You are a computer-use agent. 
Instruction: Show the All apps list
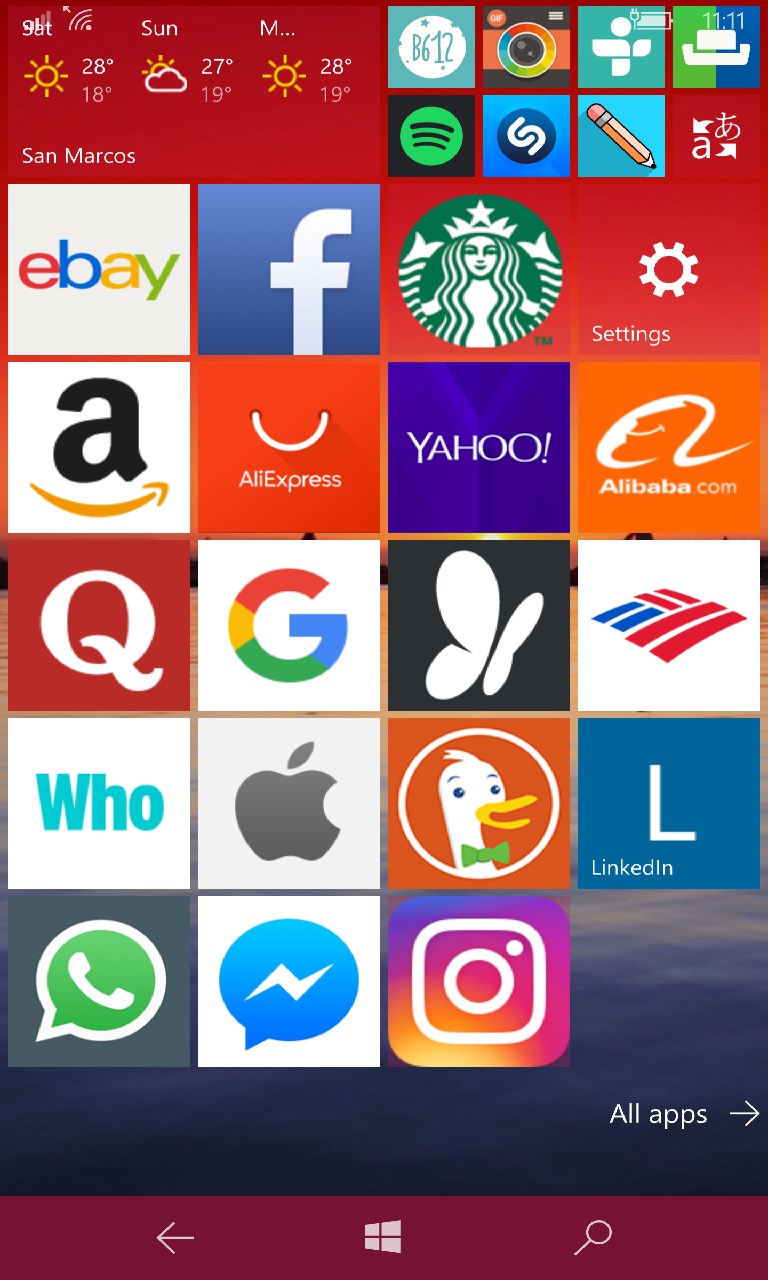[x=685, y=1114]
